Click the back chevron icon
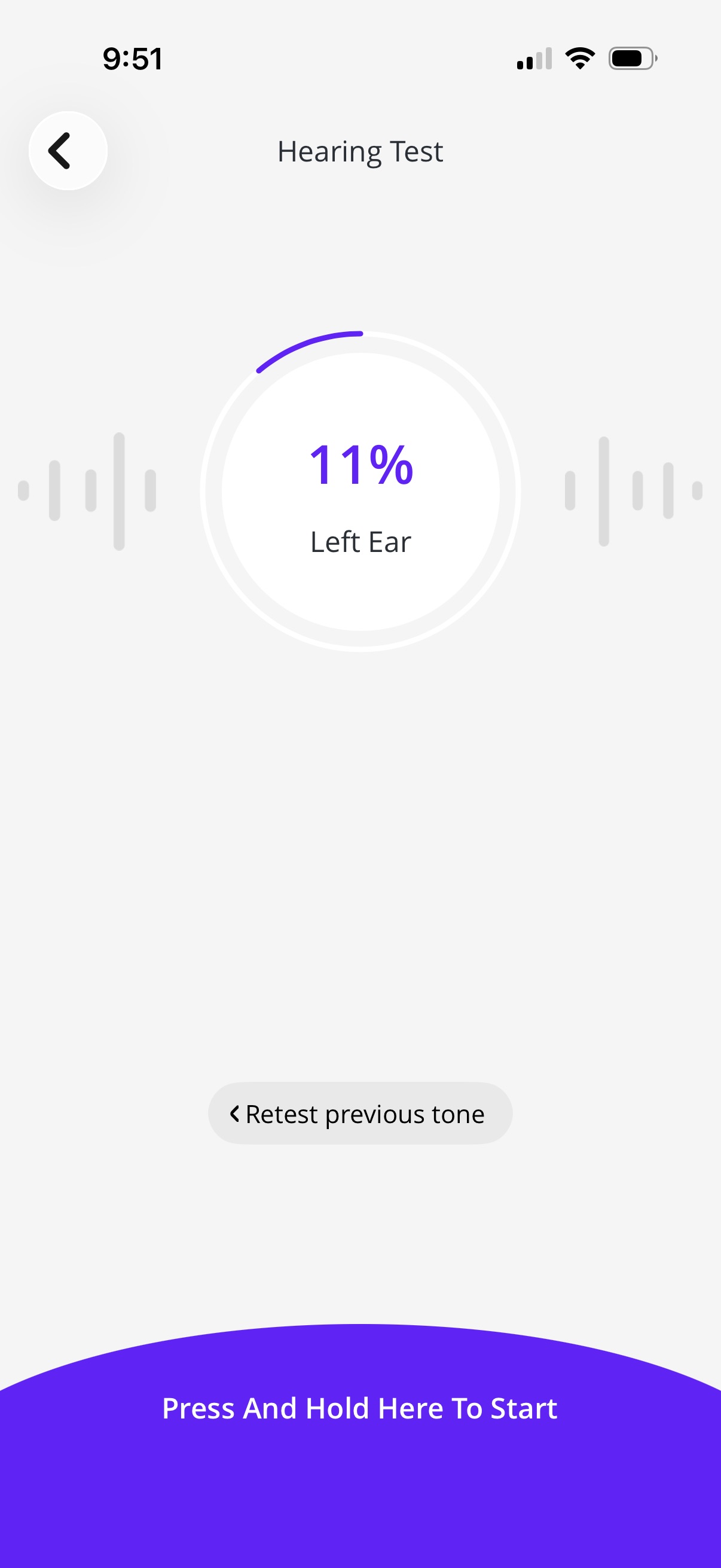721x1568 pixels. [x=60, y=151]
